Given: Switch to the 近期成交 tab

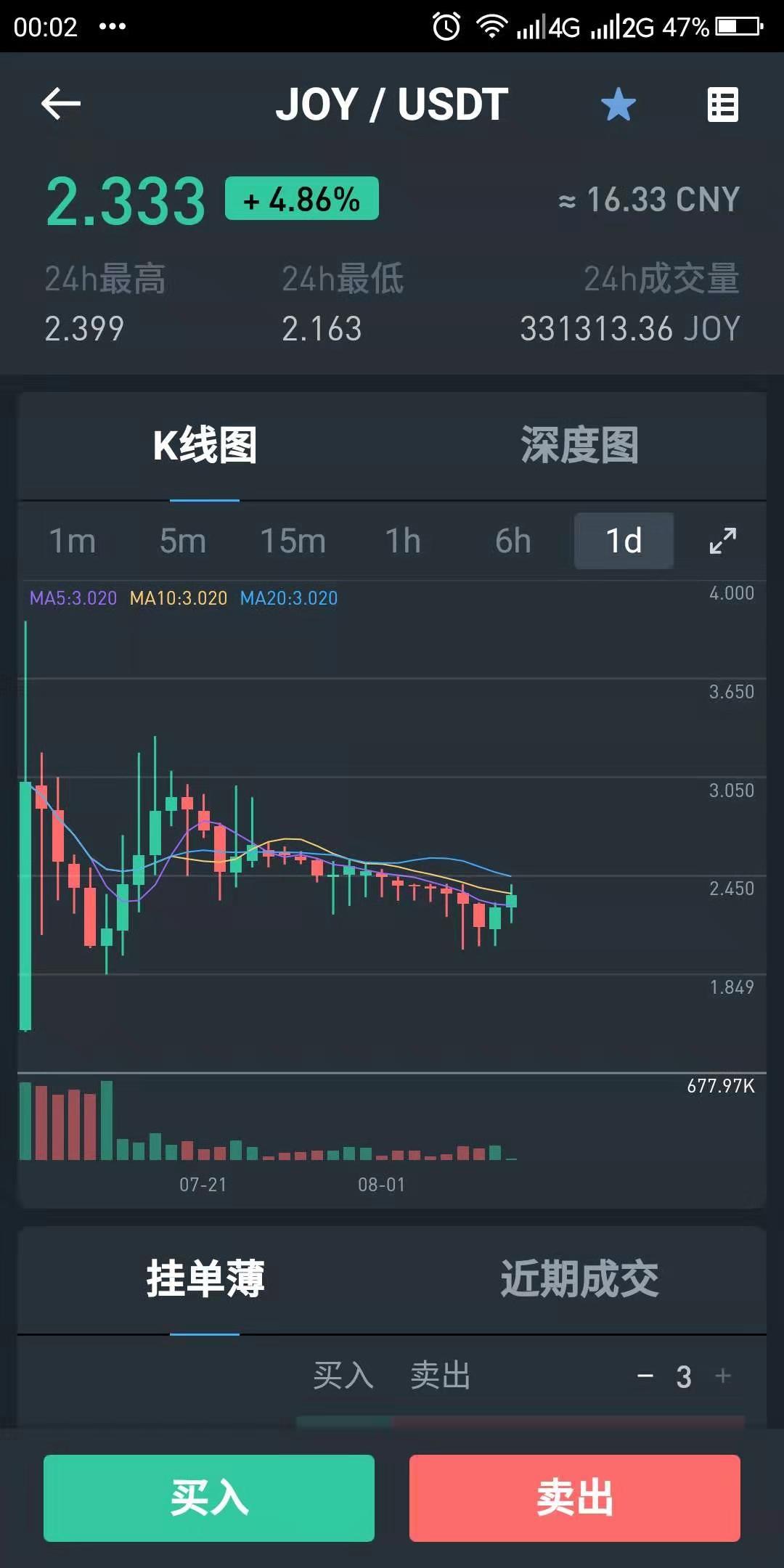Looking at the screenshot, I should click(x=579, y=1279).
